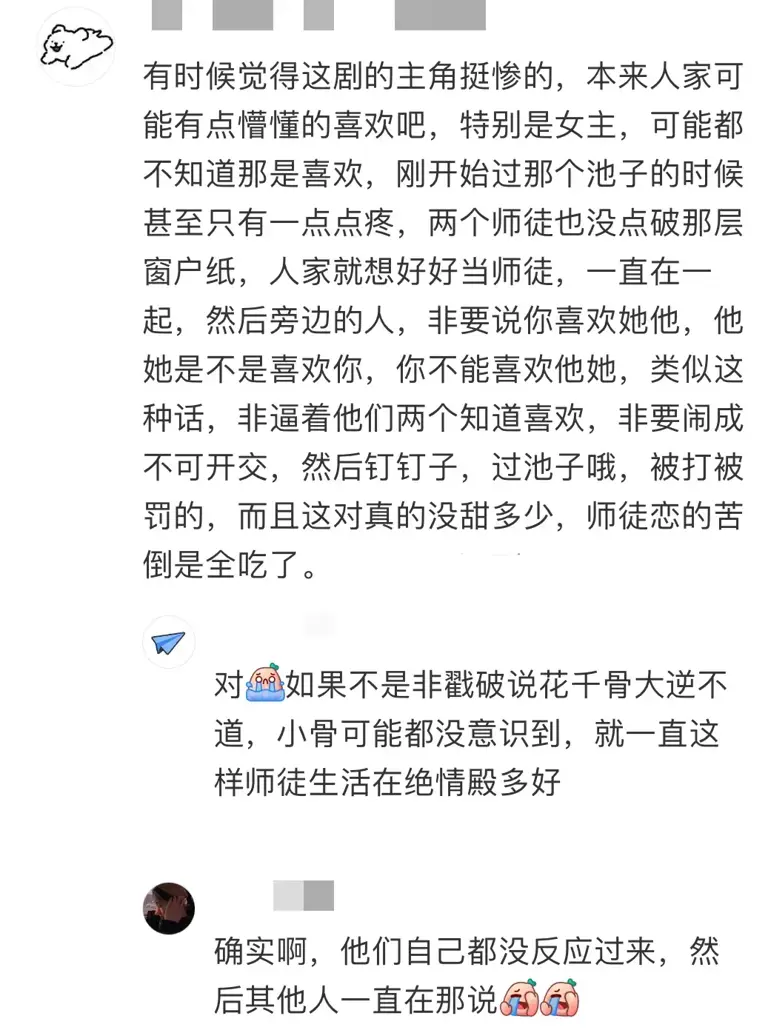This screenshot has height=1033, width=768.
Task: Tap the dark photo avatar of the last reply
Action: click(168, 907)
